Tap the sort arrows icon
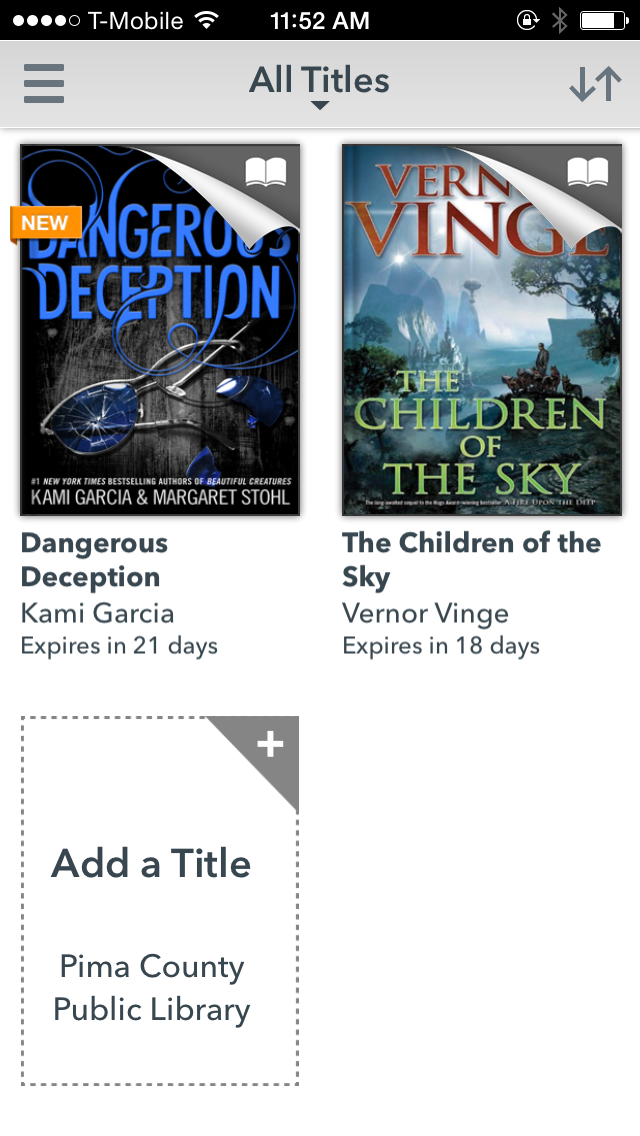Image resolution: width=640 pixels, height=1136 pixels. click(x=595, y=84)
